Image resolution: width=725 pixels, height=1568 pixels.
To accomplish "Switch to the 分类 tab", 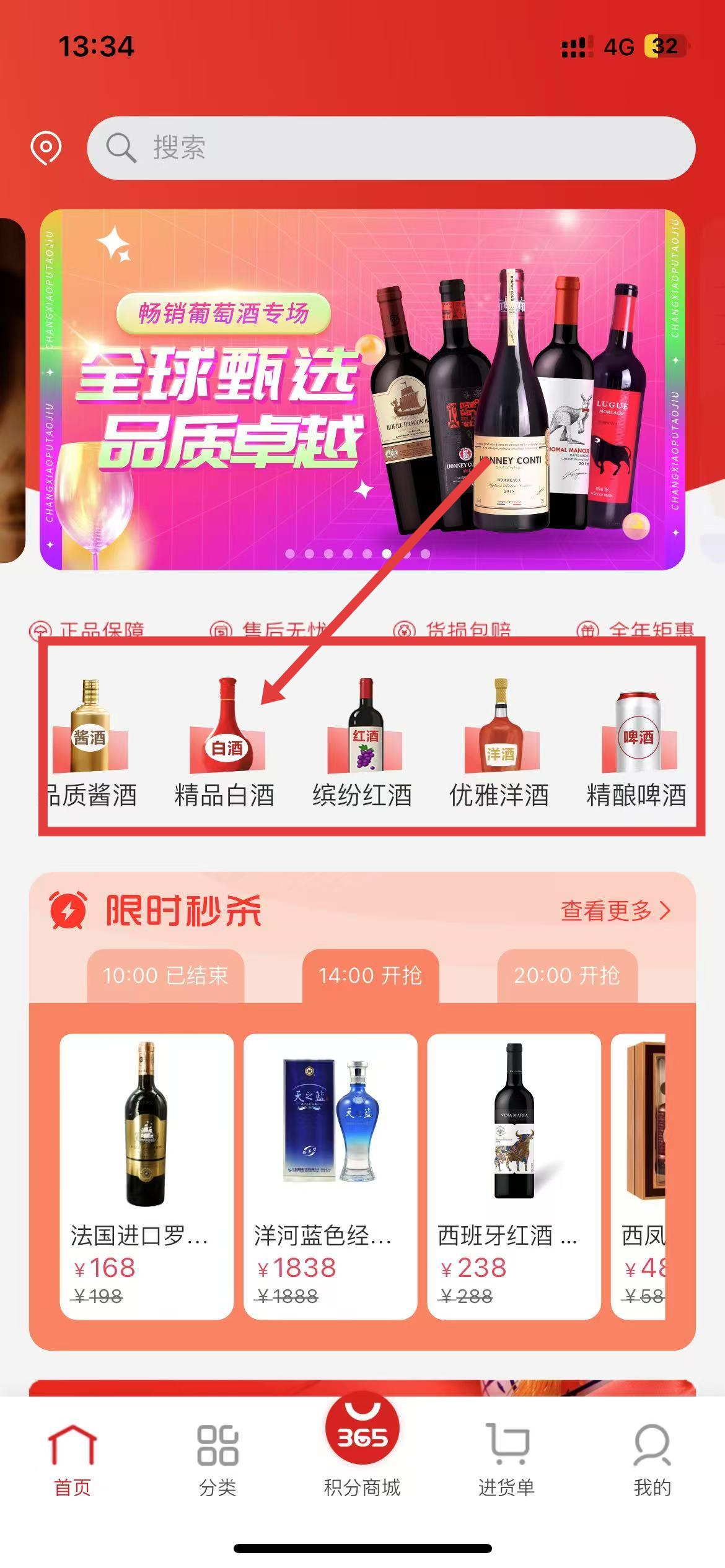I will coord(217,1460).
